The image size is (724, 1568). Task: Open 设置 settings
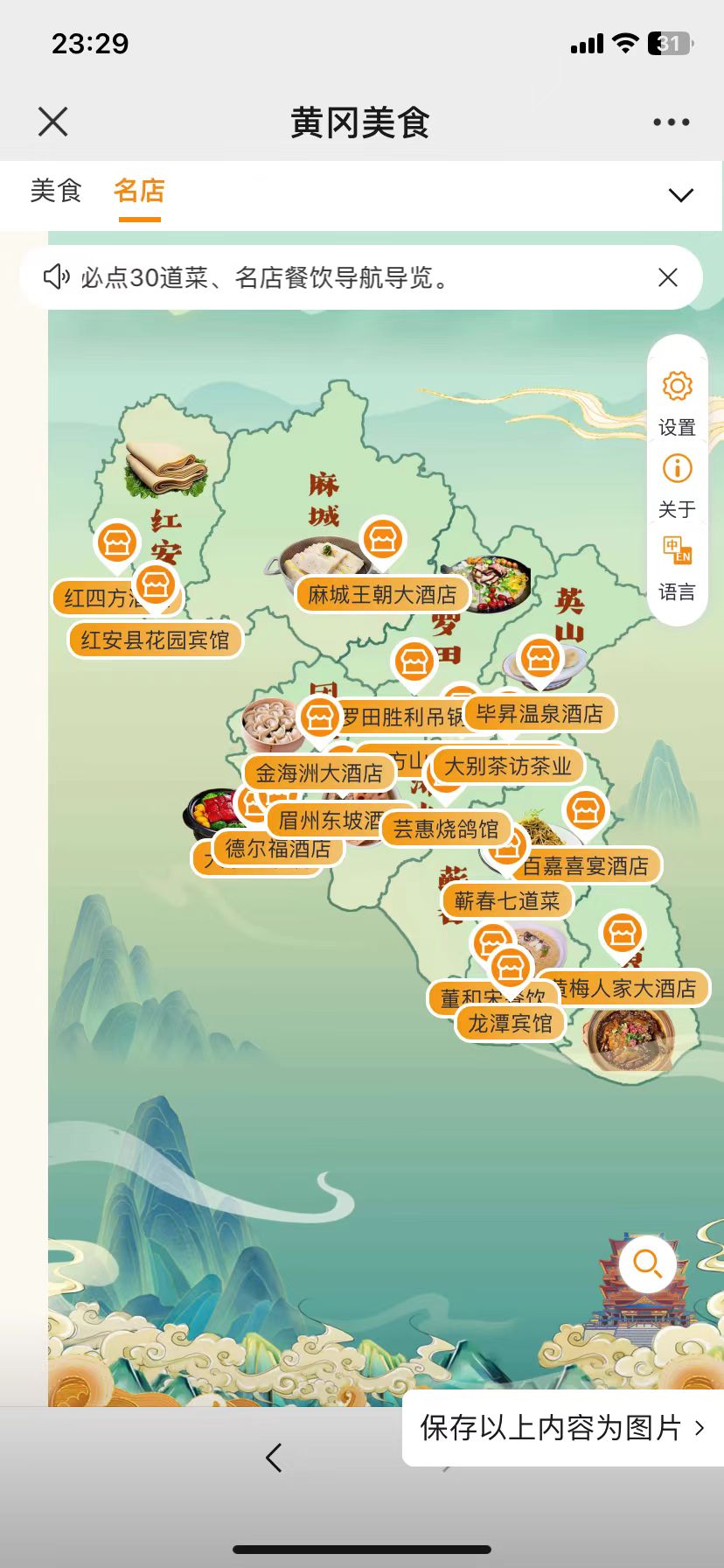[677, 402]
